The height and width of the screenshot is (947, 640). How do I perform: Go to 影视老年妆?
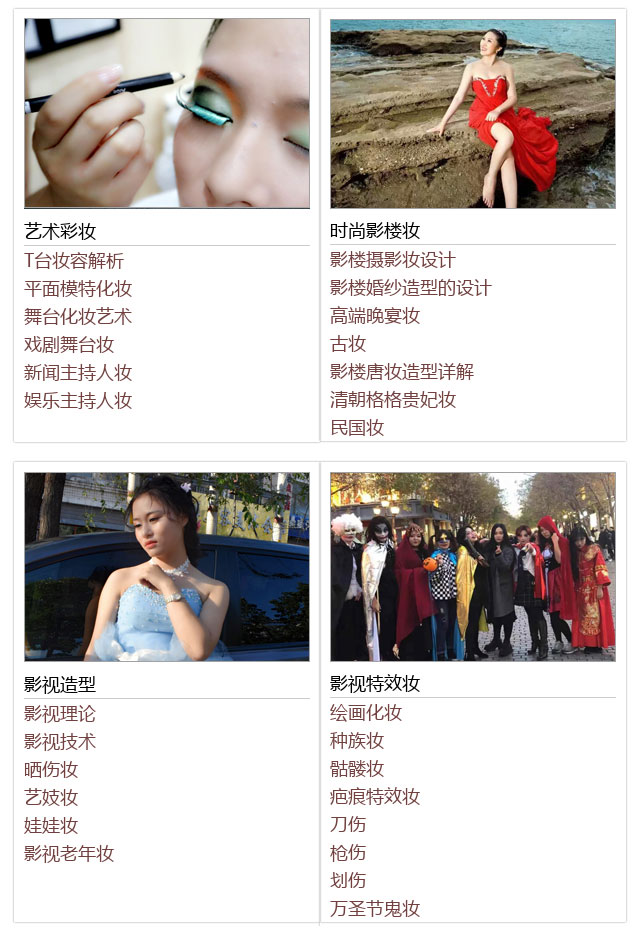pyautogui.click(x=69, y=854)
